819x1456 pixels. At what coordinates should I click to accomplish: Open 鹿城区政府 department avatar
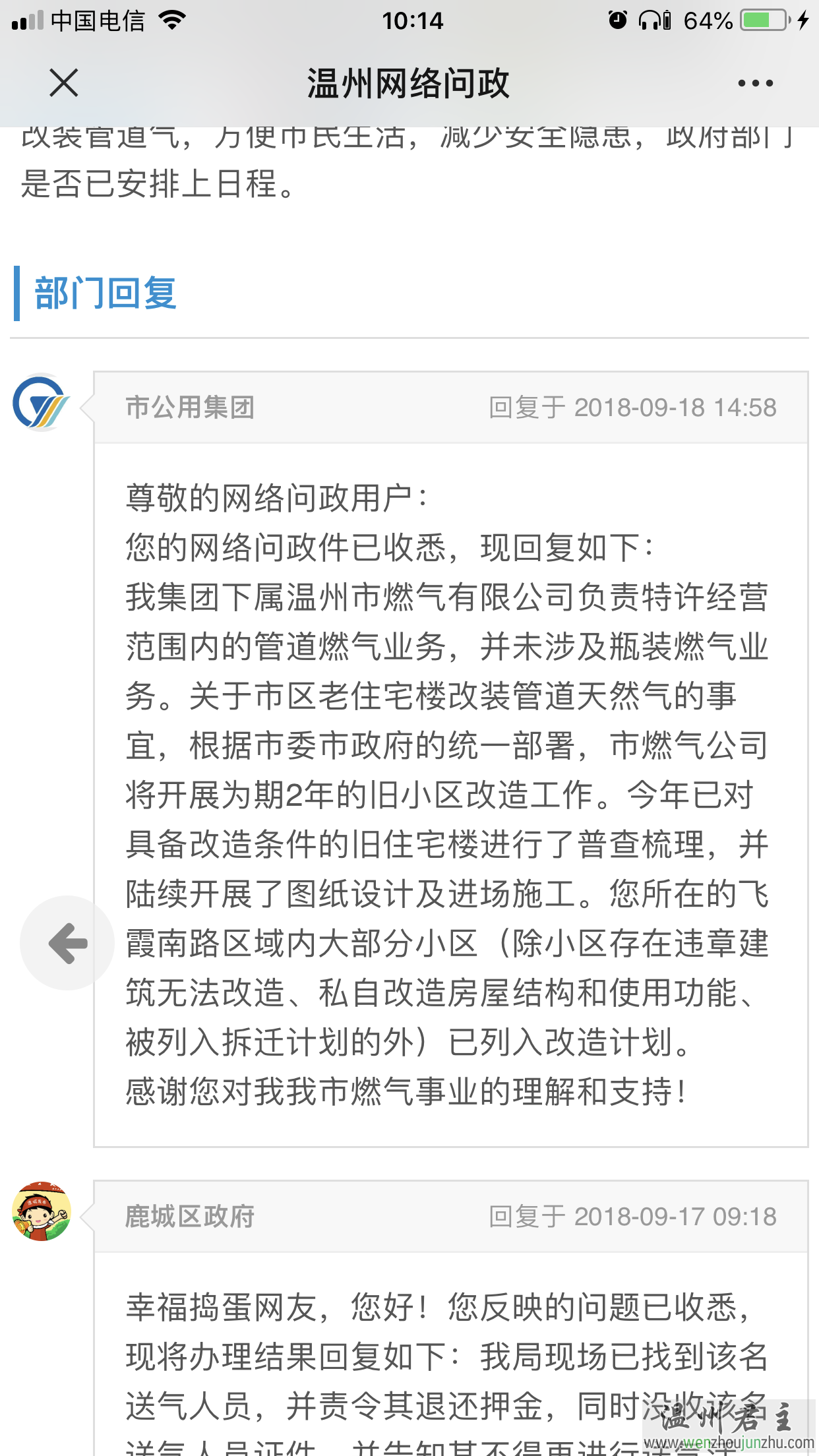pos(42,1212)
